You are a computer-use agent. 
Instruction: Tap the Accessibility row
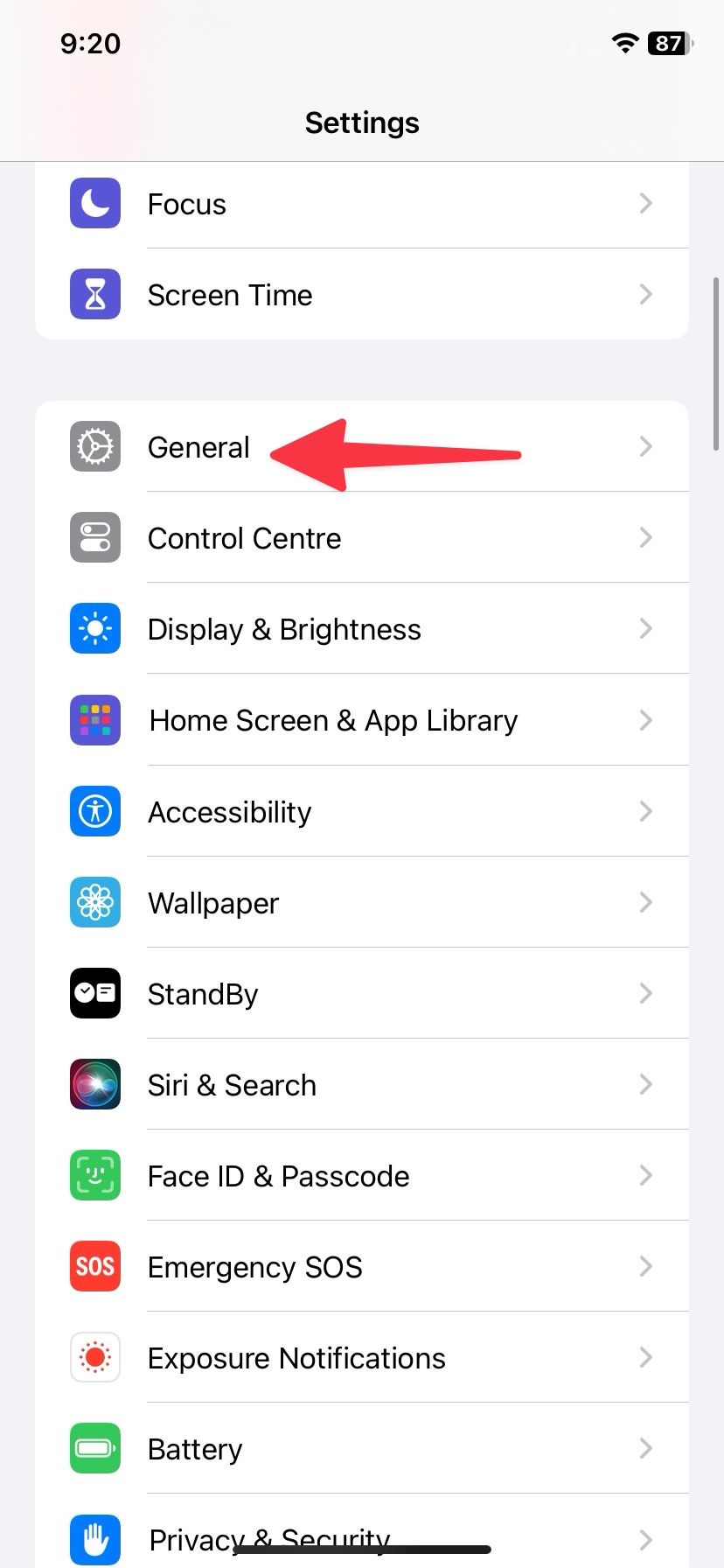(361, 812)
